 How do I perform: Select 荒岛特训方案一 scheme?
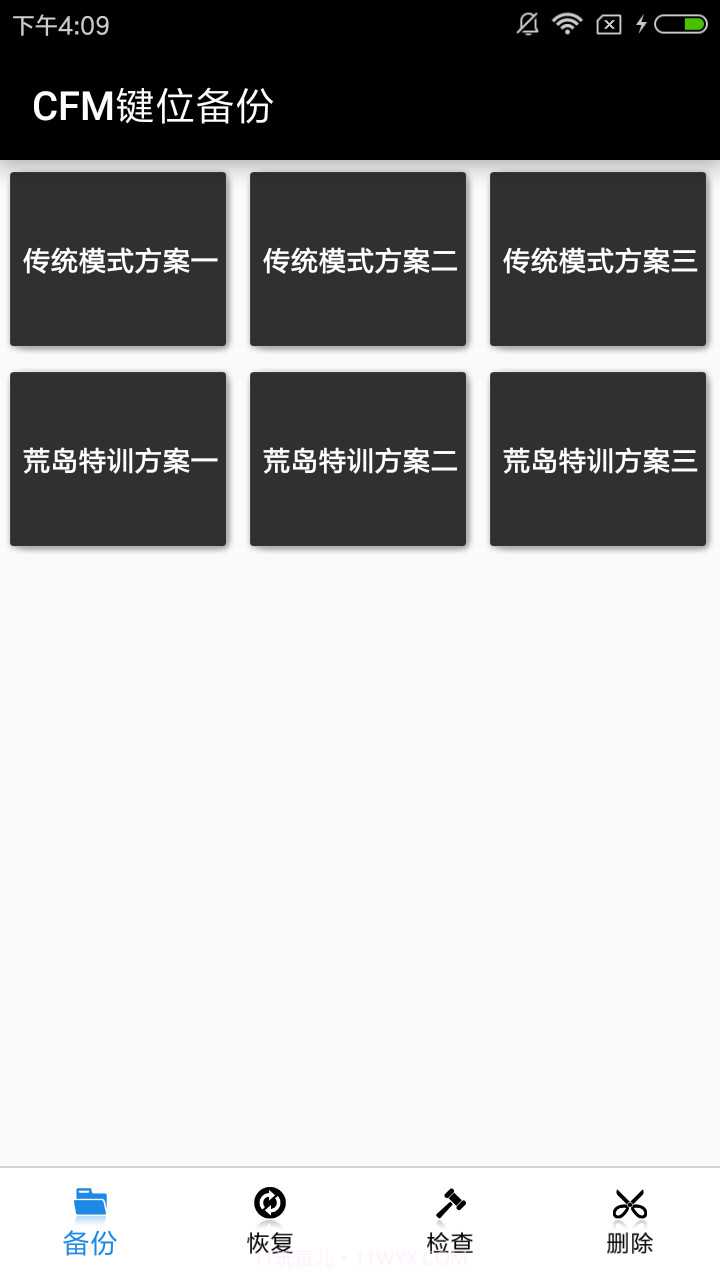(x=117, y=458)
